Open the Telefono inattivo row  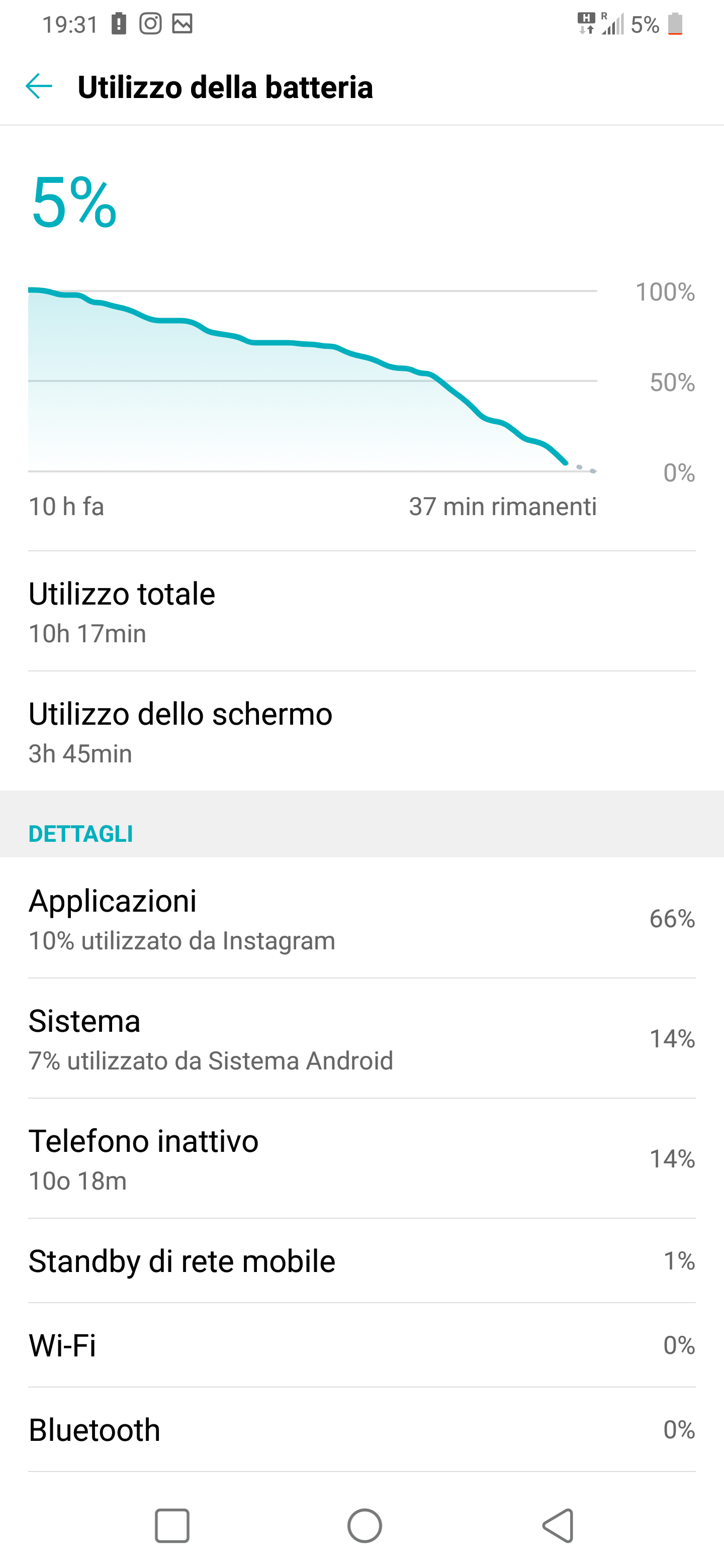click(361, 1158)
